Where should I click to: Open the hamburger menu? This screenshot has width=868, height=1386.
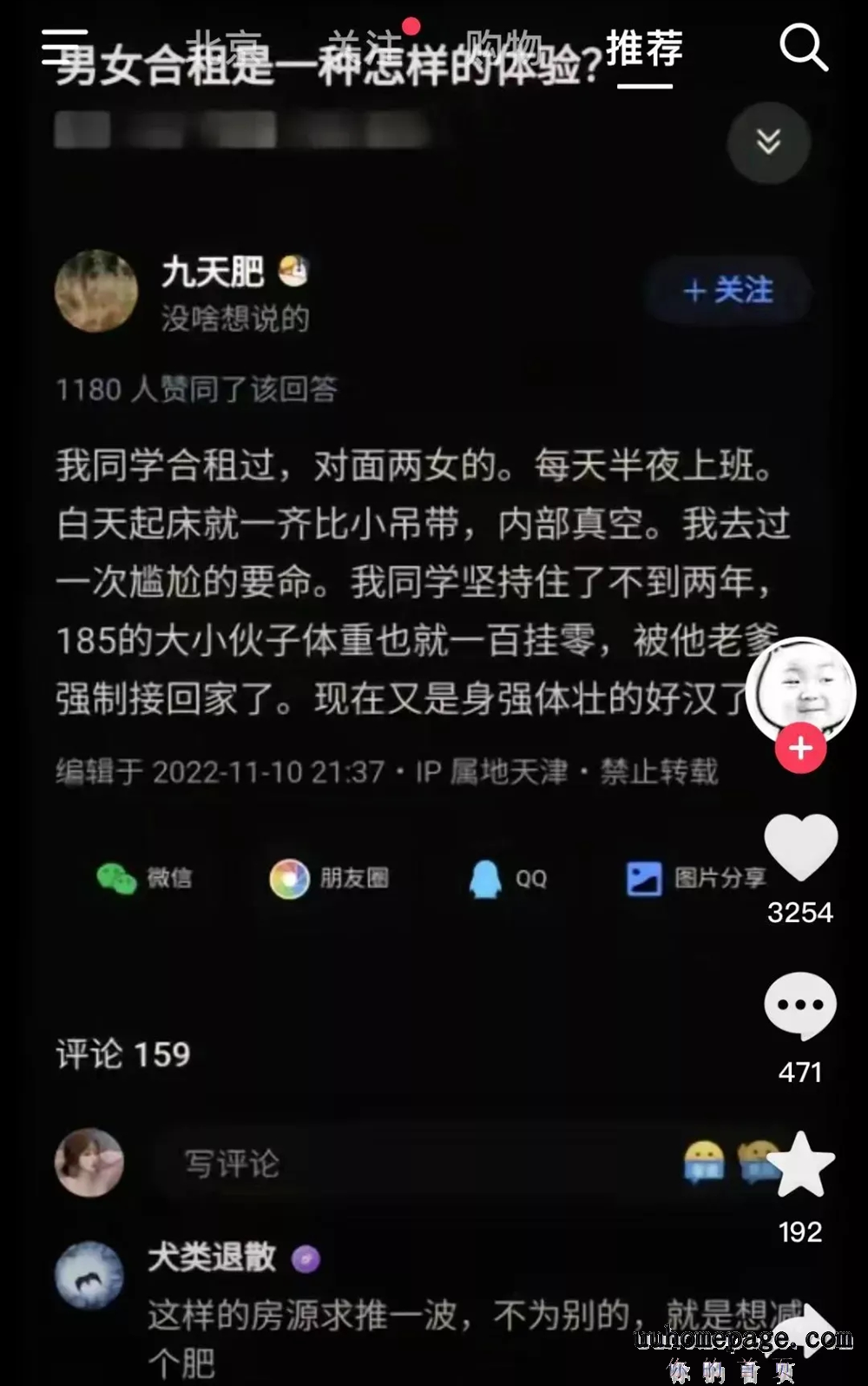pyautogui.click(x=63, y=45)
